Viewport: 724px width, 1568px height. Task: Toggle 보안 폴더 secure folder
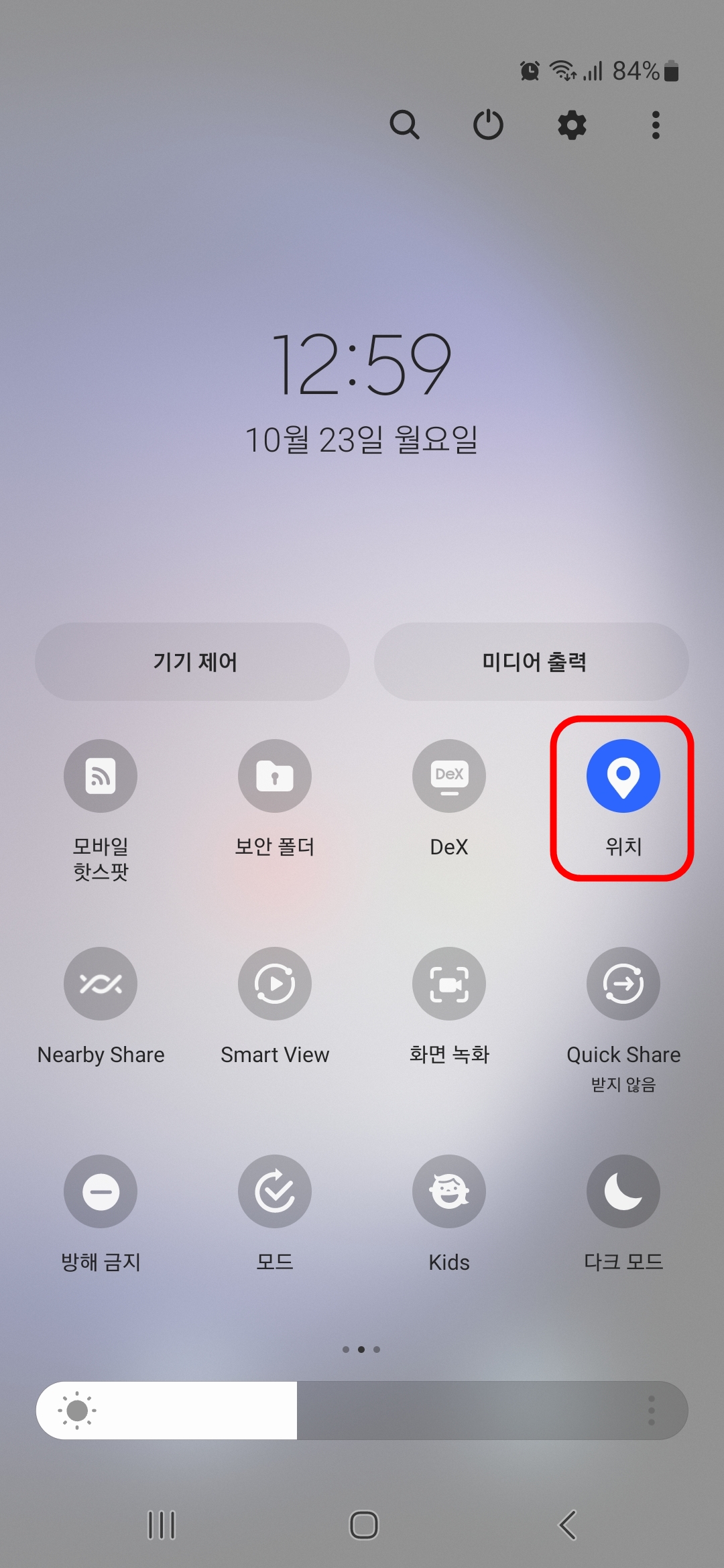[x=275, y=775]
